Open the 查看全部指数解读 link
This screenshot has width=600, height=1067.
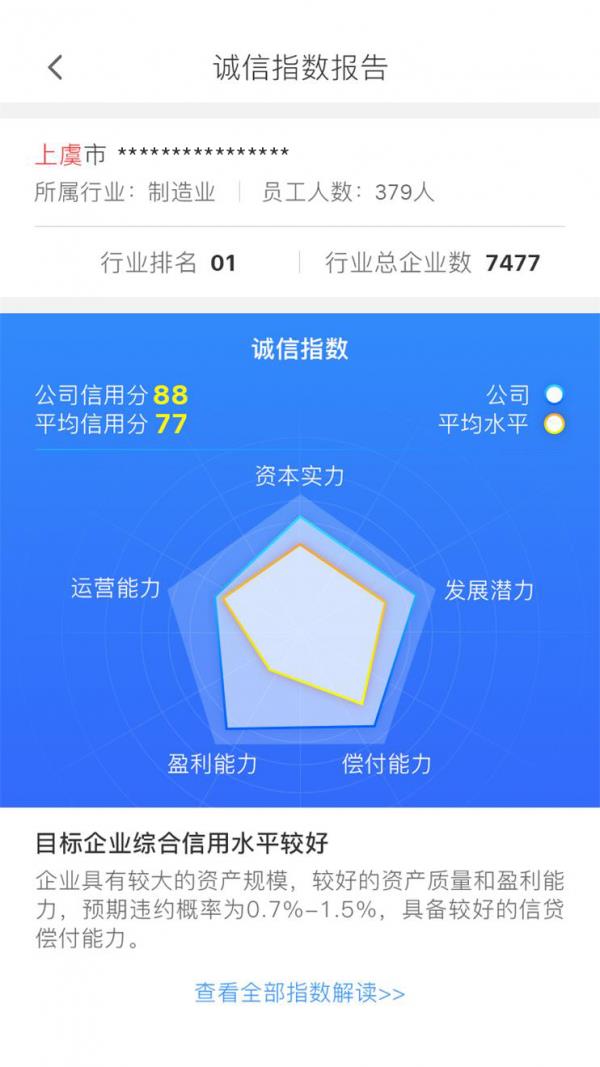(x=300, y=993)
